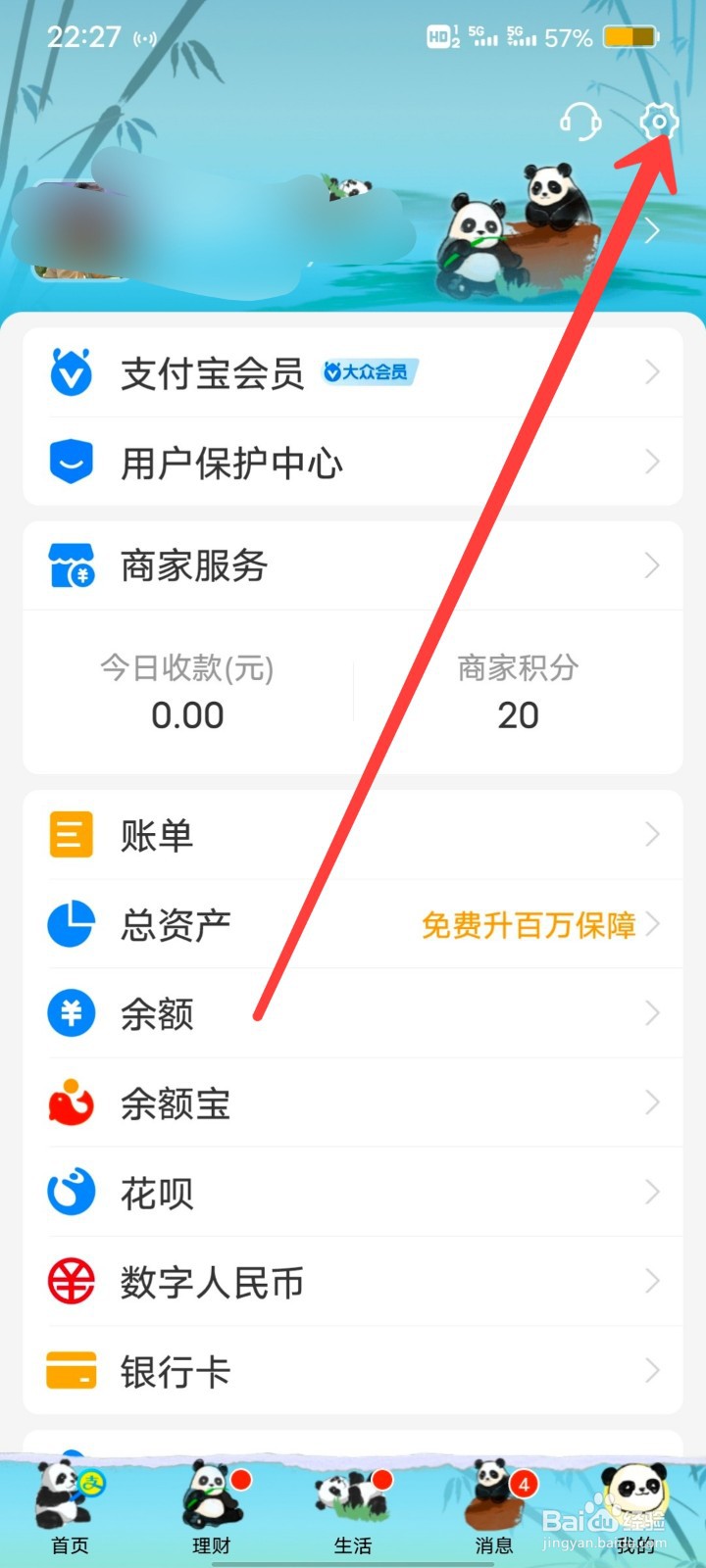Screen dimensions: 706x1568
Task: Open 花呗 (Huabei) via its icon
Action: point(70,1192)
